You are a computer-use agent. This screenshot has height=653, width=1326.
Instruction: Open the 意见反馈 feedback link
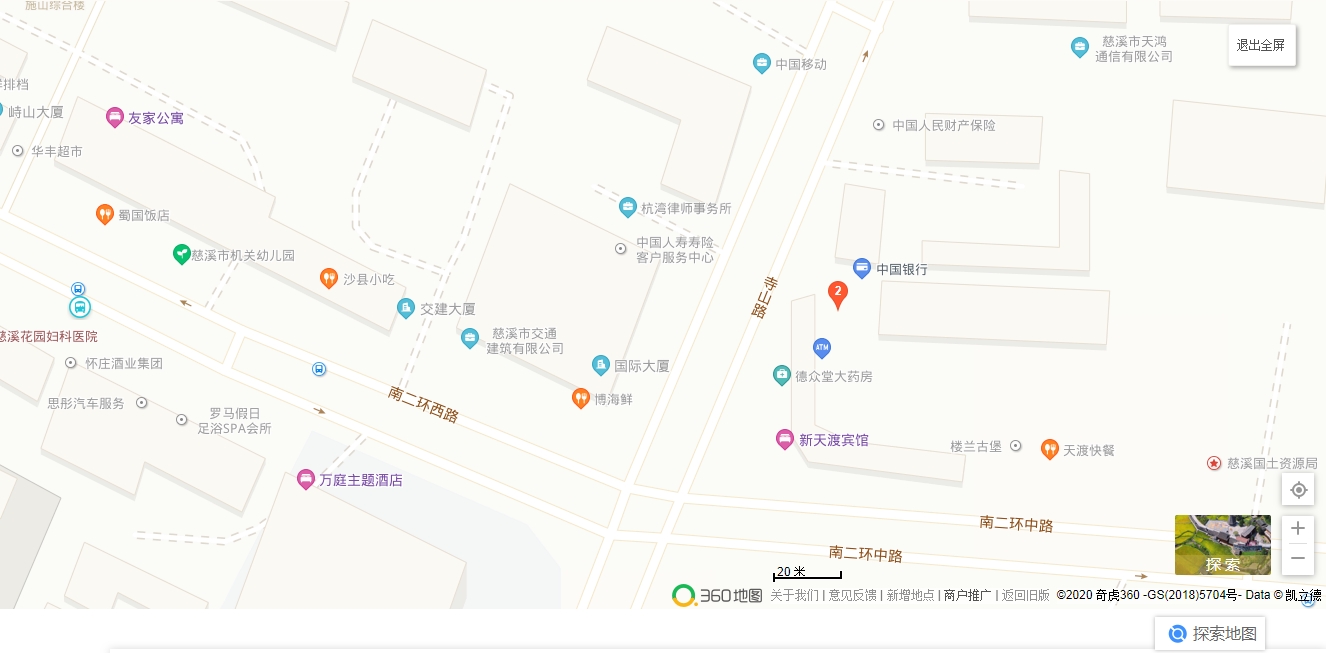pyautogui.click(x=852, y=595)
